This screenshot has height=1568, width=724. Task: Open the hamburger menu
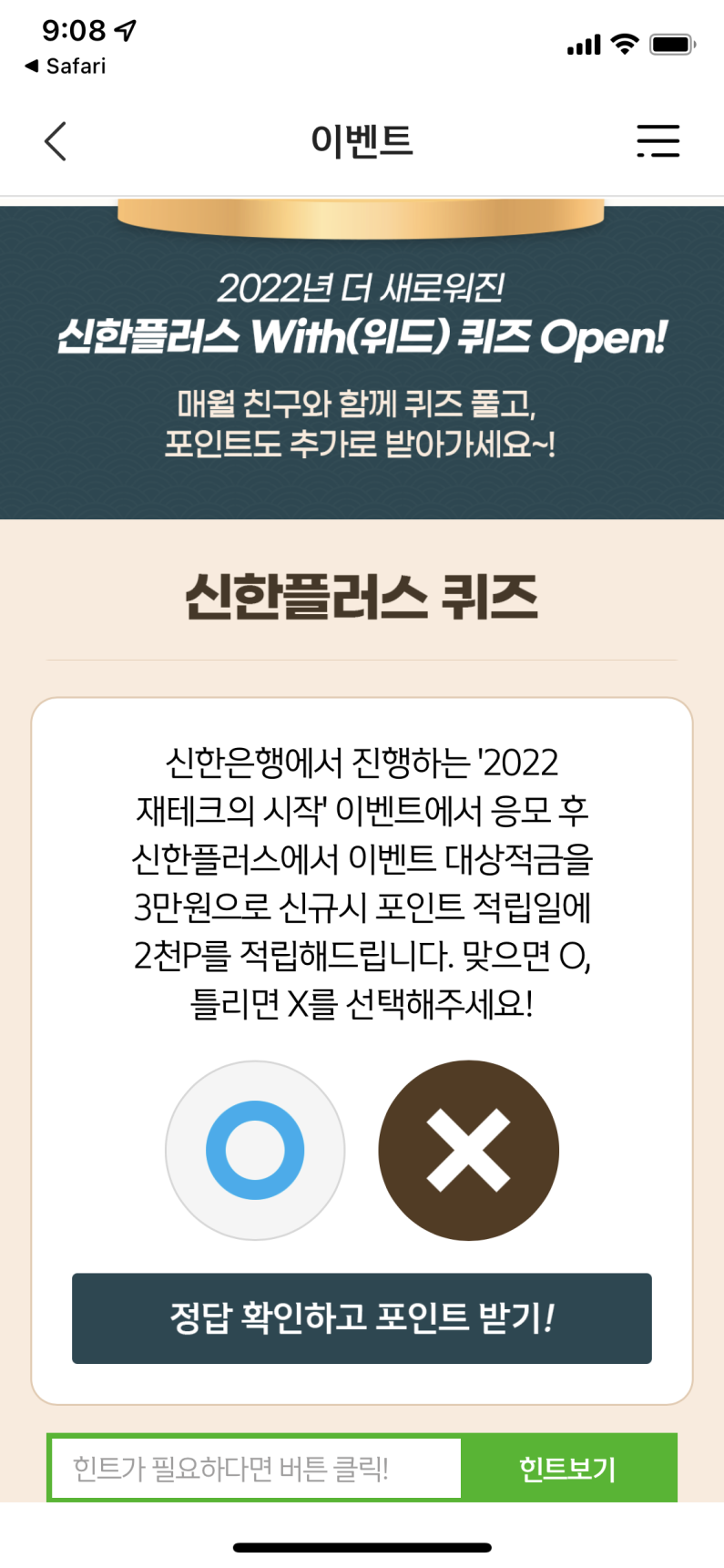[x=658, y=141]
